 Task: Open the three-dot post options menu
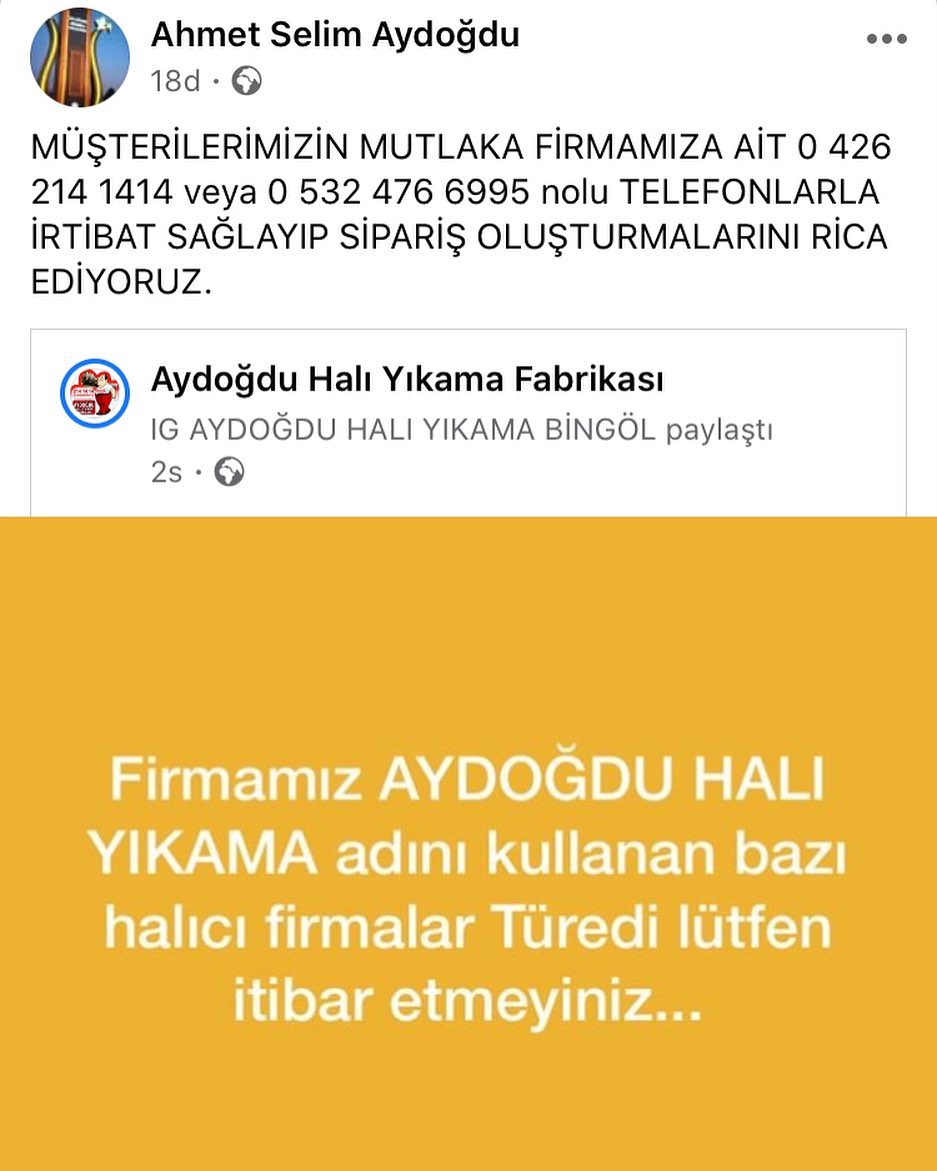click(x=886, y=39)
